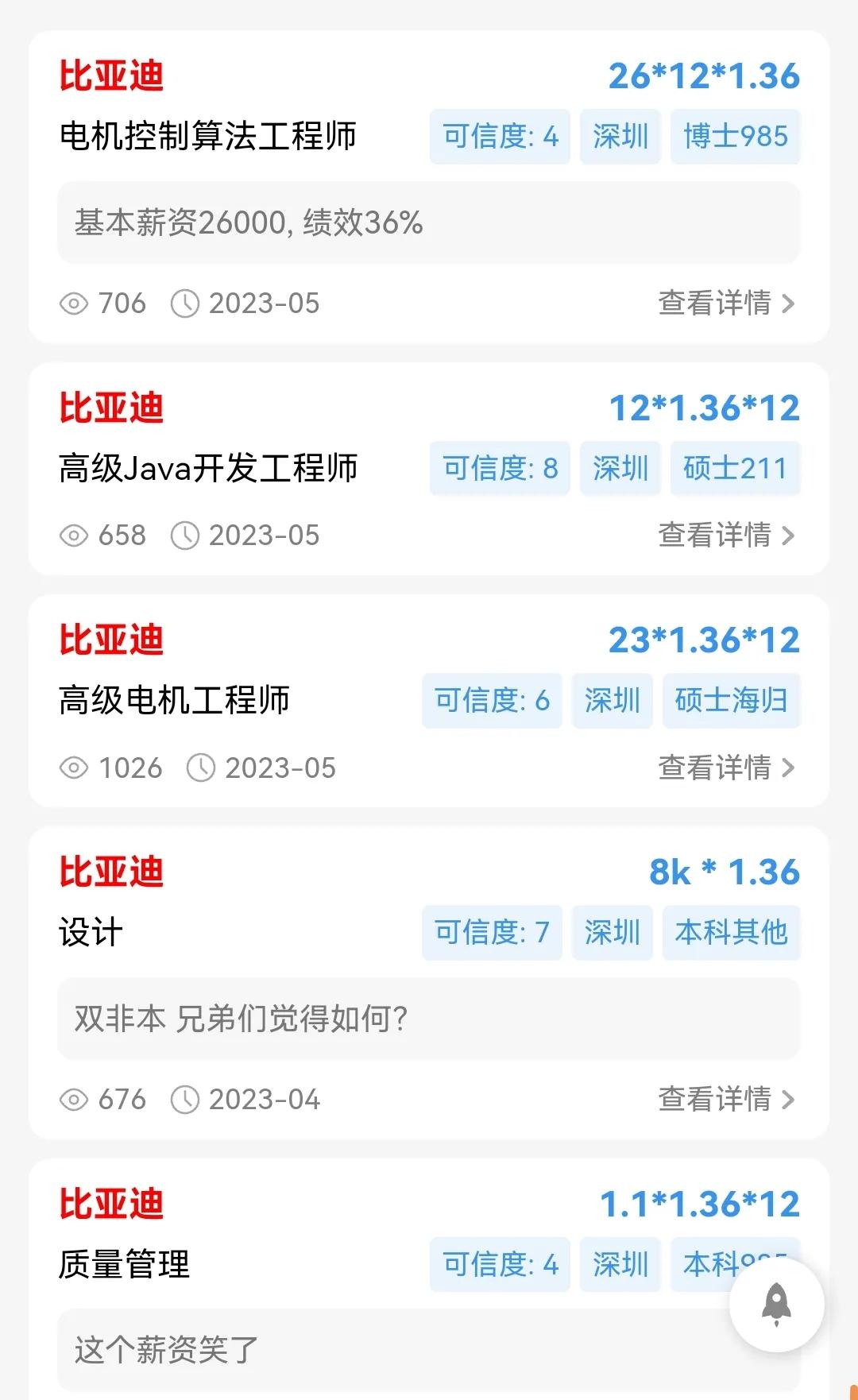The image size is (858, 1400).
Task: Click the eye icon next to 706 views
Action: tap(74, 304)
